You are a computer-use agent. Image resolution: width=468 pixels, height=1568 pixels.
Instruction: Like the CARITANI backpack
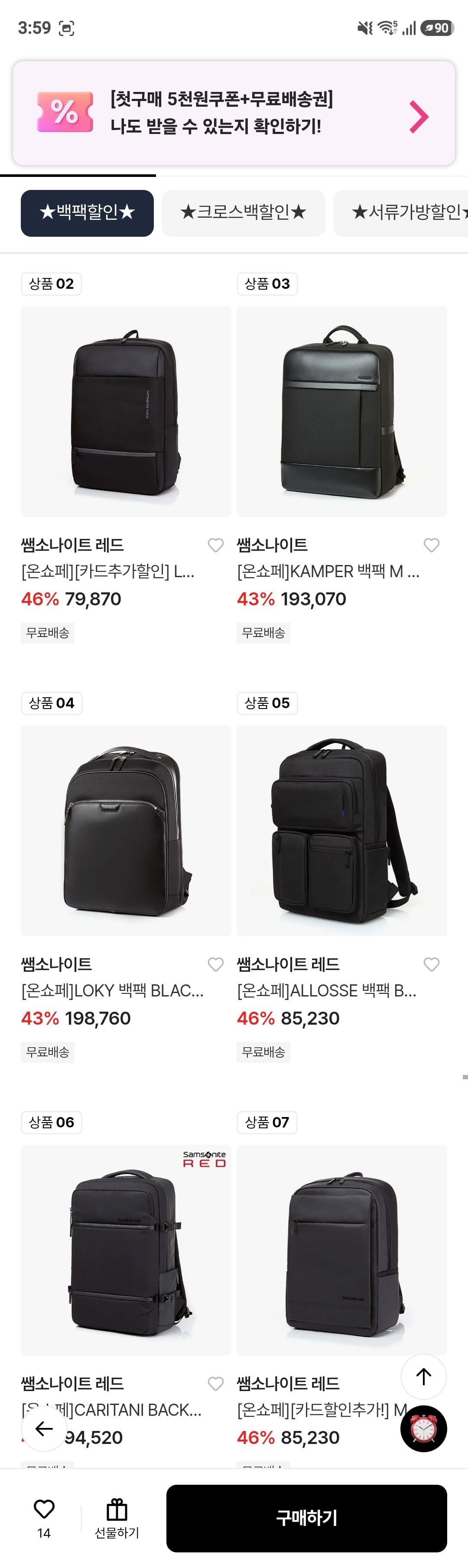[215, 1384]
